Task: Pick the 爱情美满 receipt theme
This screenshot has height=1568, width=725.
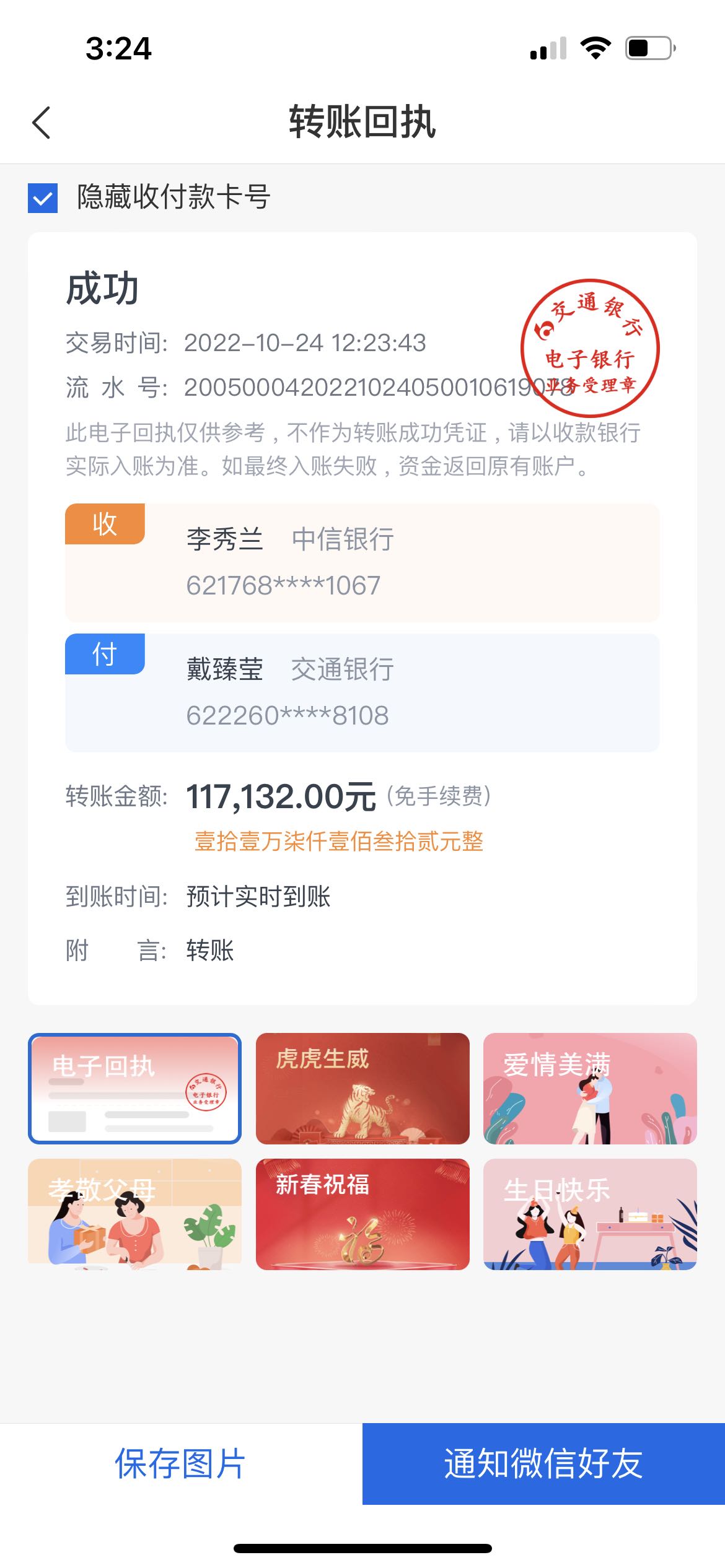Action: point(590,1088)
